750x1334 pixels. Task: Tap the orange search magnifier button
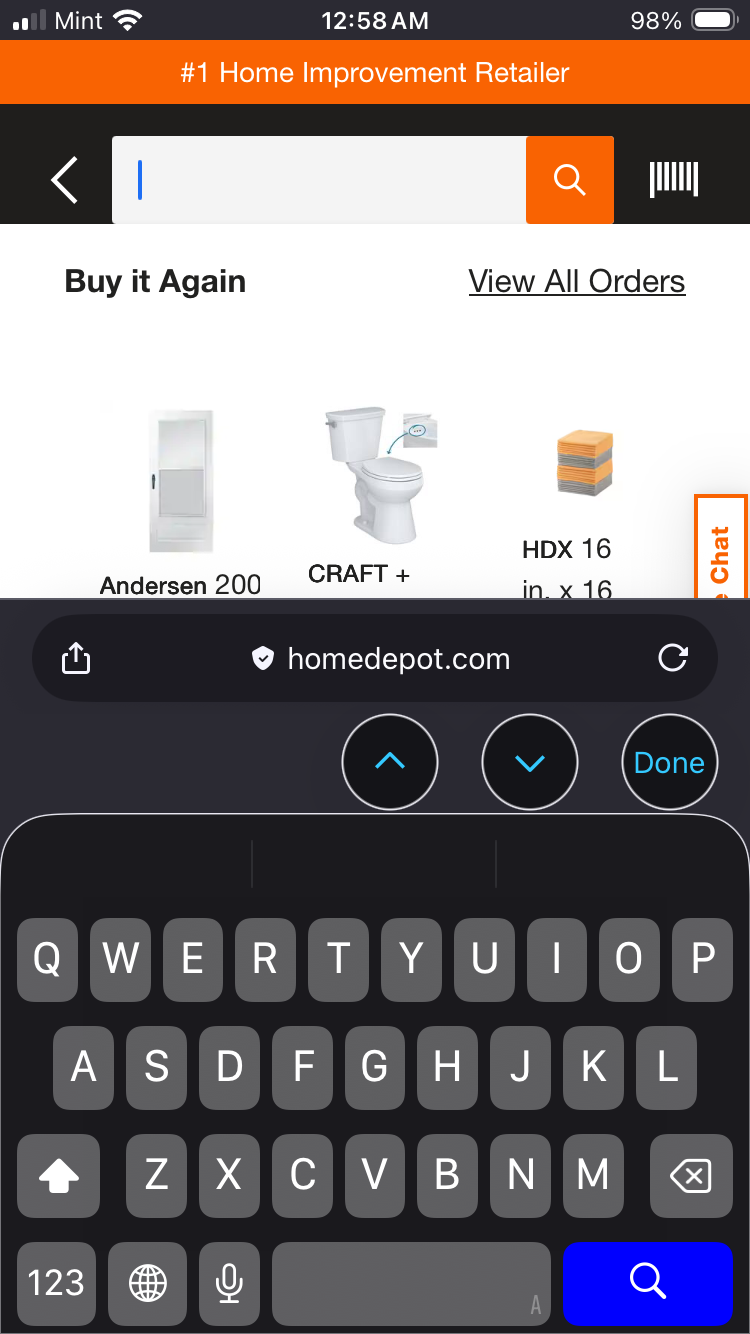pos(569,180)
